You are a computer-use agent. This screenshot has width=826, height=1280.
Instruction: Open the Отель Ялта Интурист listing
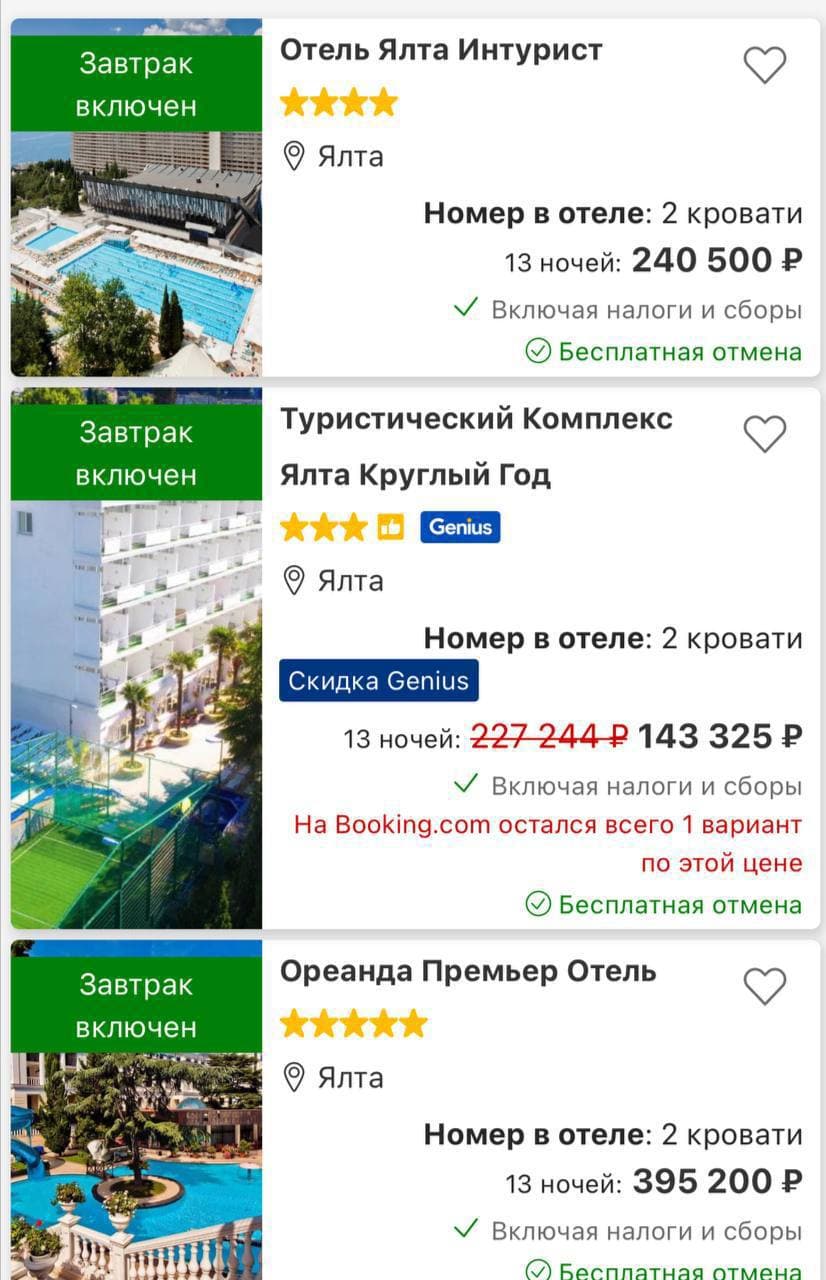(441, 50)
